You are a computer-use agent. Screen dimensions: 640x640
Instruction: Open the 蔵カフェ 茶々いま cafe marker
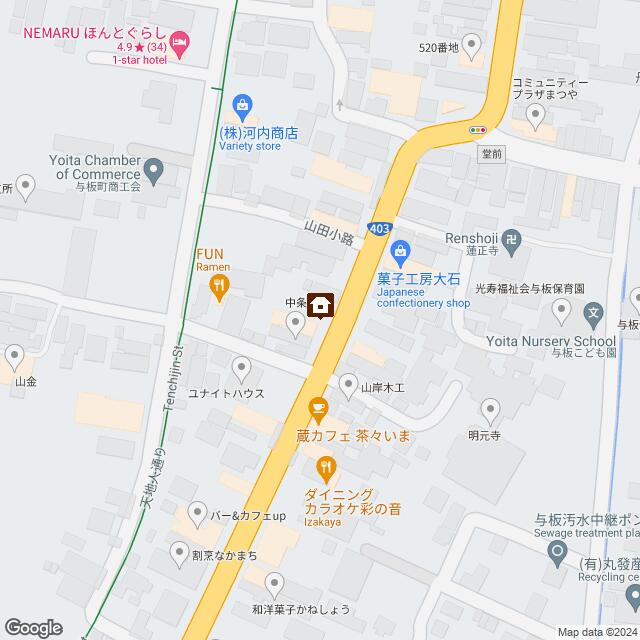[318, 408]
